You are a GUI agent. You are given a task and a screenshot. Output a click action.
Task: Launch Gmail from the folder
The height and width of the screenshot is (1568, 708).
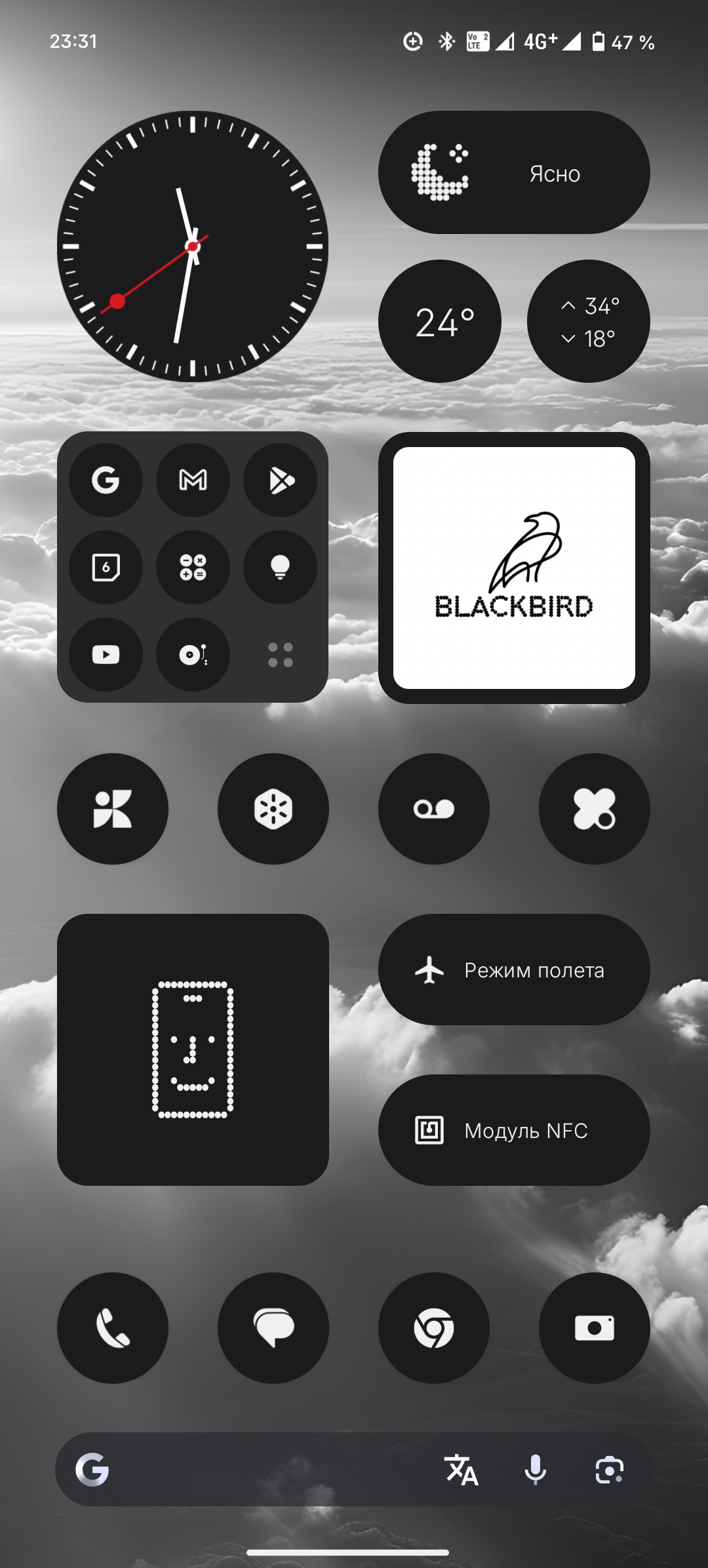(x=193, y=480)
